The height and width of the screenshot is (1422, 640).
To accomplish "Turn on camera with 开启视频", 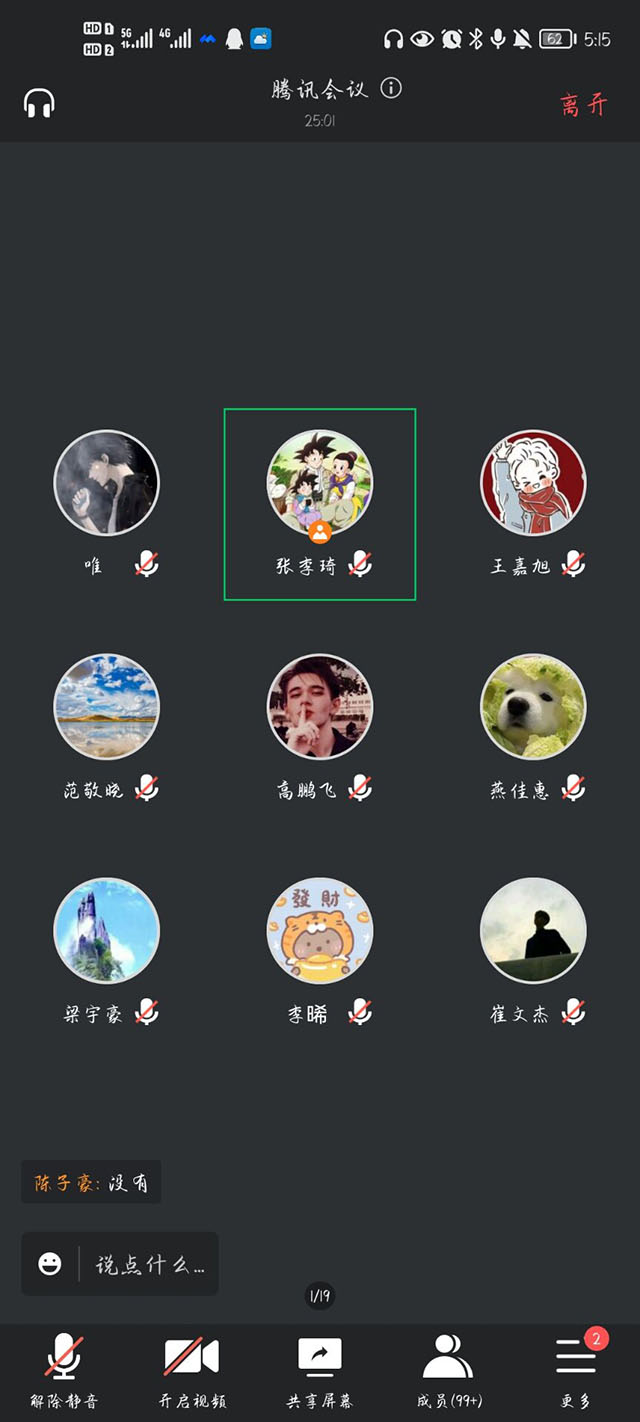I will pos(192,1368).
